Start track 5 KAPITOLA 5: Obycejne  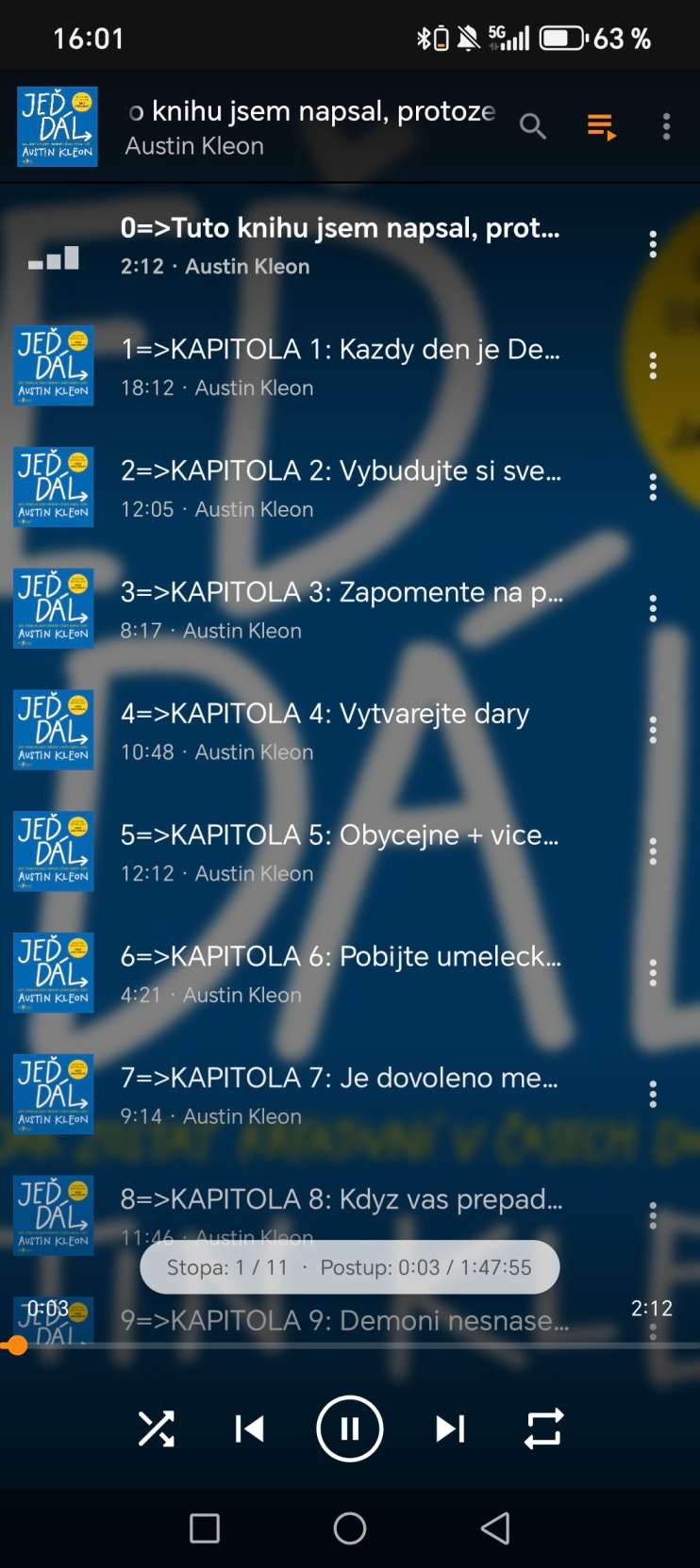[x=340, y=852]
